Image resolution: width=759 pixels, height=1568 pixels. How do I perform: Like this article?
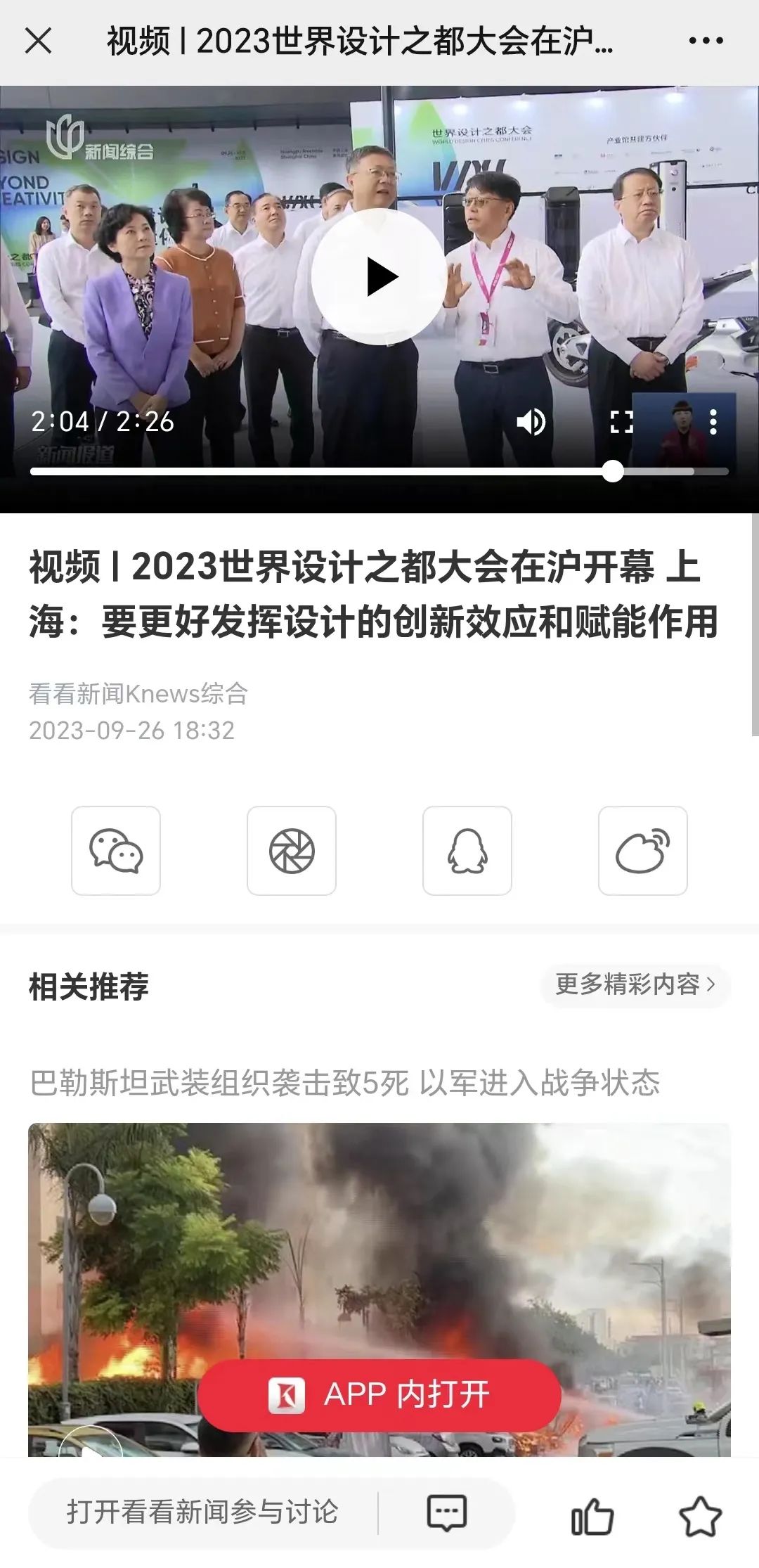point(592,1515)
